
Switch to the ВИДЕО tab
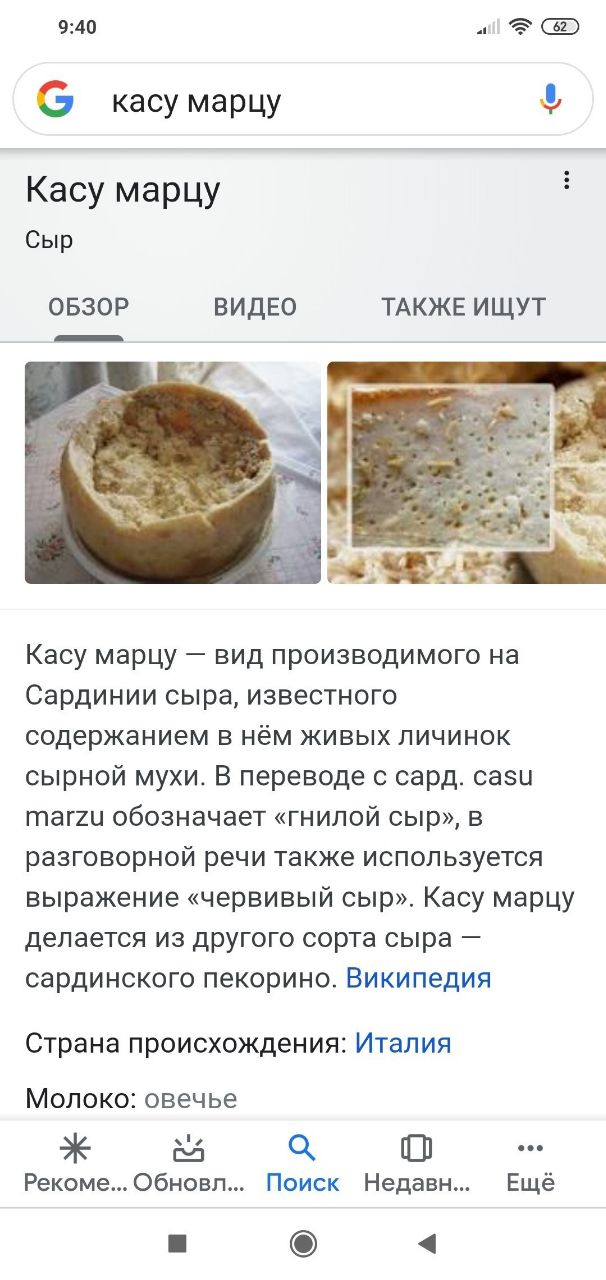coord(255,307)
